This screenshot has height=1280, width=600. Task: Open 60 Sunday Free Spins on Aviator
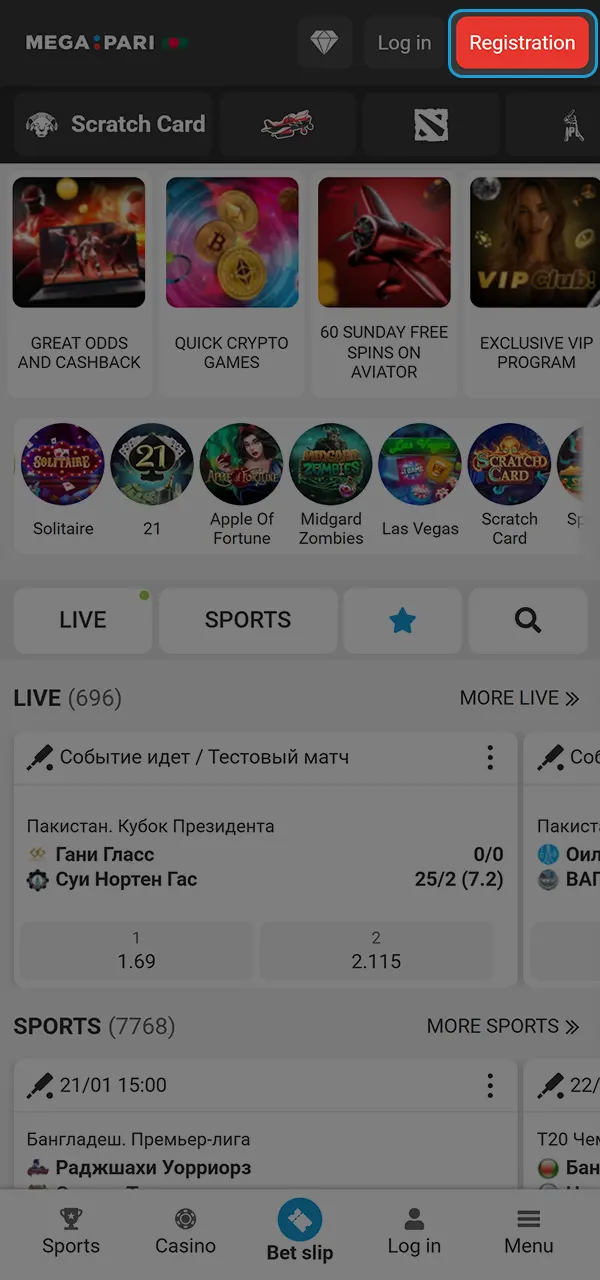pyautogui.click(x=384, y=280)
